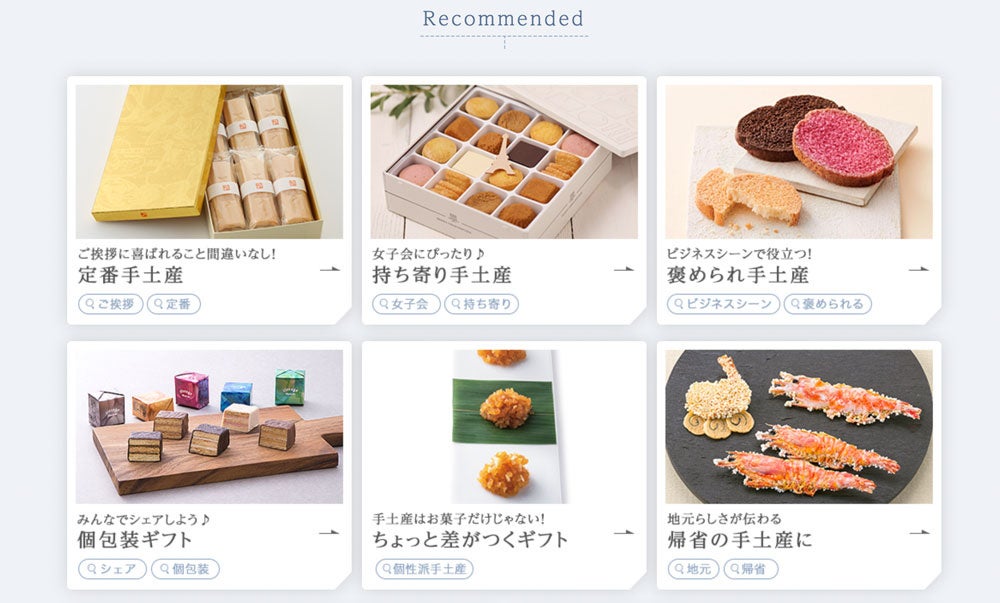The height and width of the screenshot is (603, 1000).
Task: Tap the 個性派手土産 tag chip
Action: click(x=424, y=569)
